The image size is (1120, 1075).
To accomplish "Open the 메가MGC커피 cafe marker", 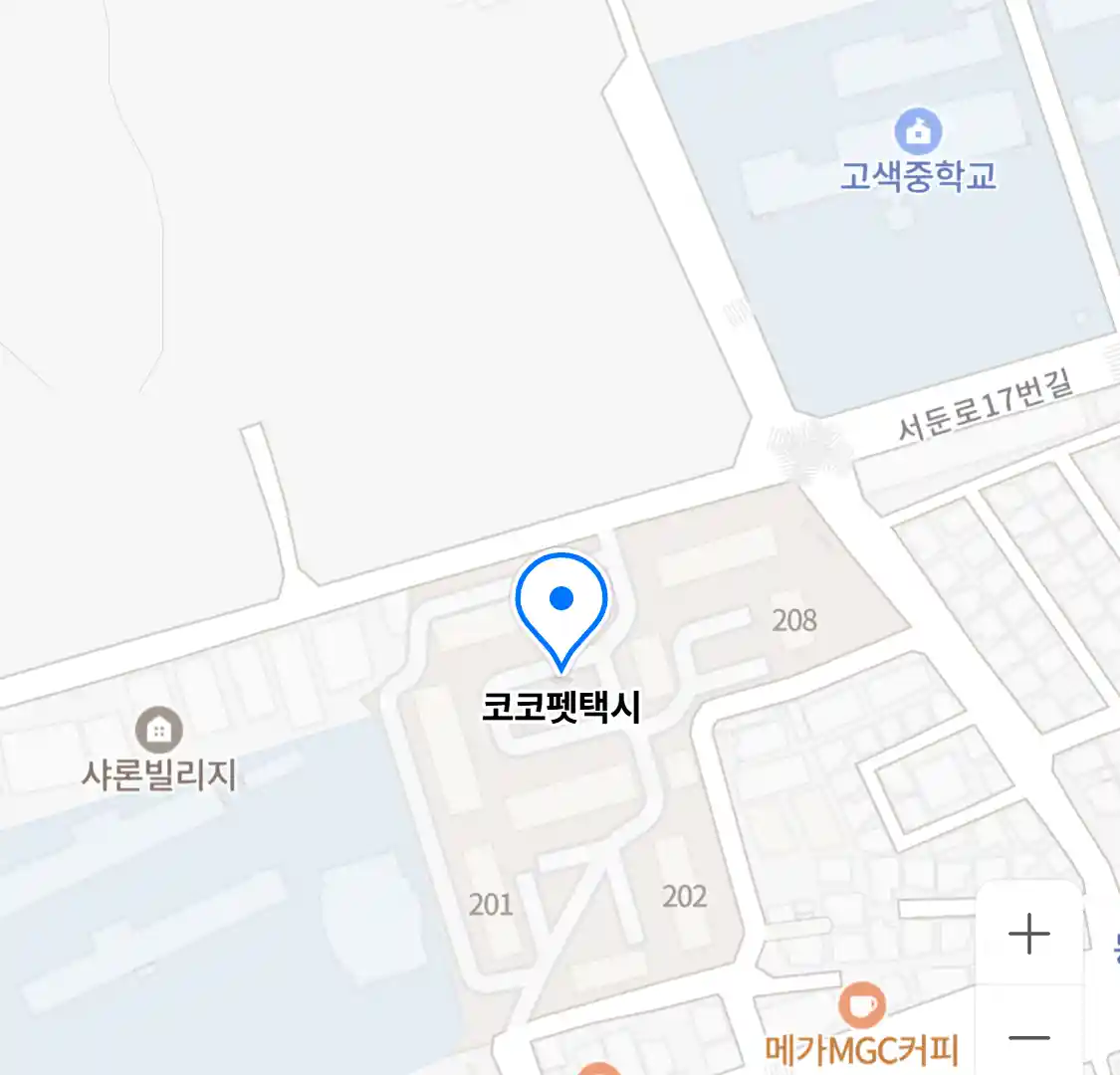I will pyautogui.click(x=861, y=1005).
